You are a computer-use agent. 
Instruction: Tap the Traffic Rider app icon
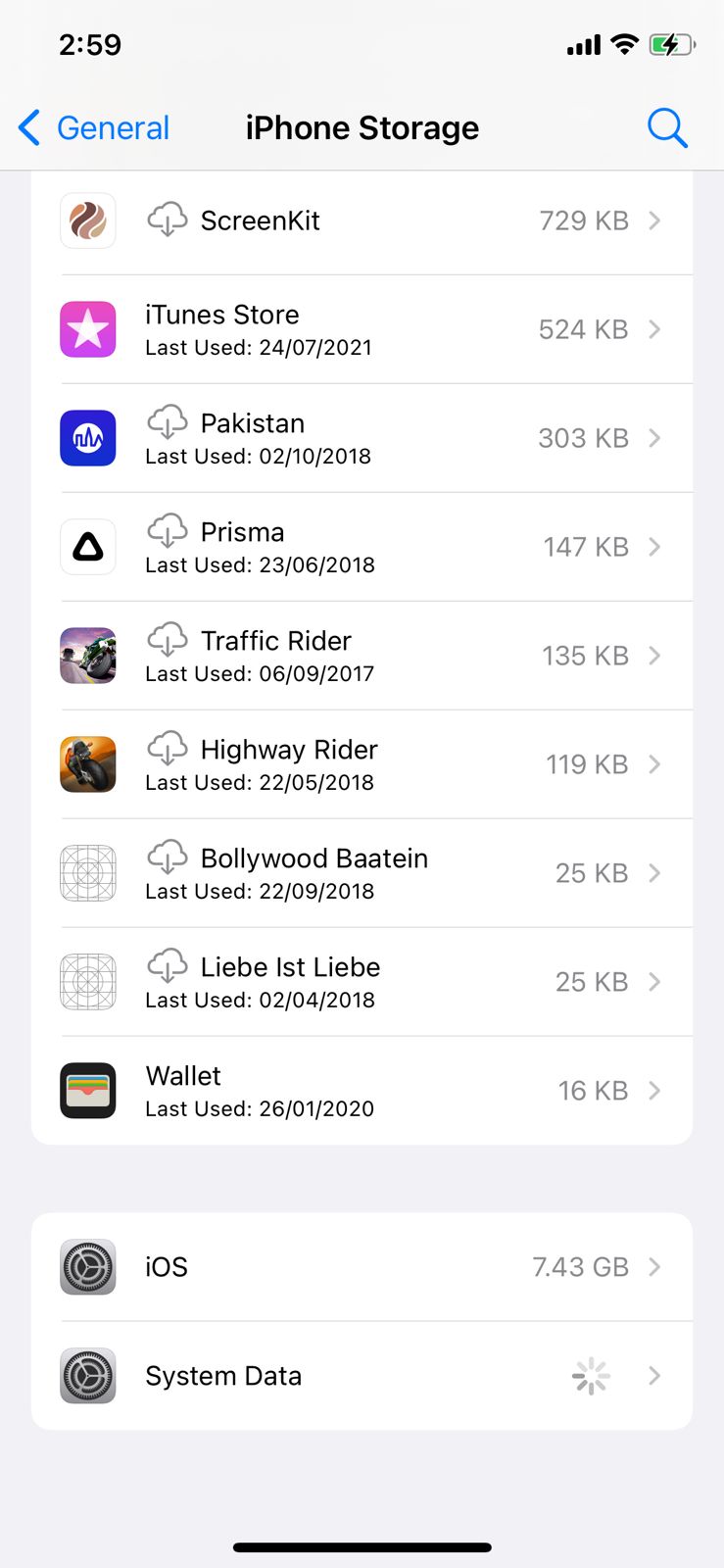87,656
